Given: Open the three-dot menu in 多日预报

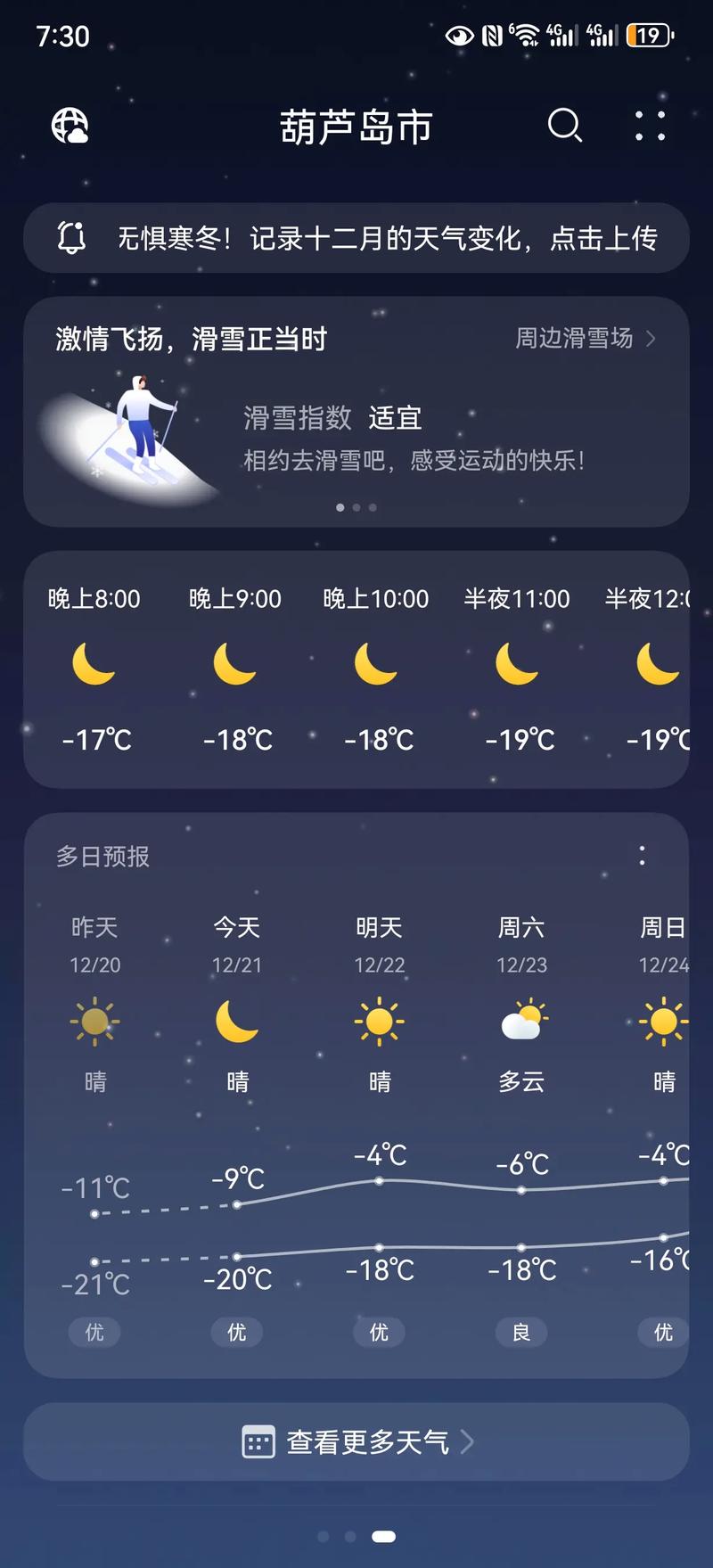Looking at the screenshot, I should click(x=641, y=856).
